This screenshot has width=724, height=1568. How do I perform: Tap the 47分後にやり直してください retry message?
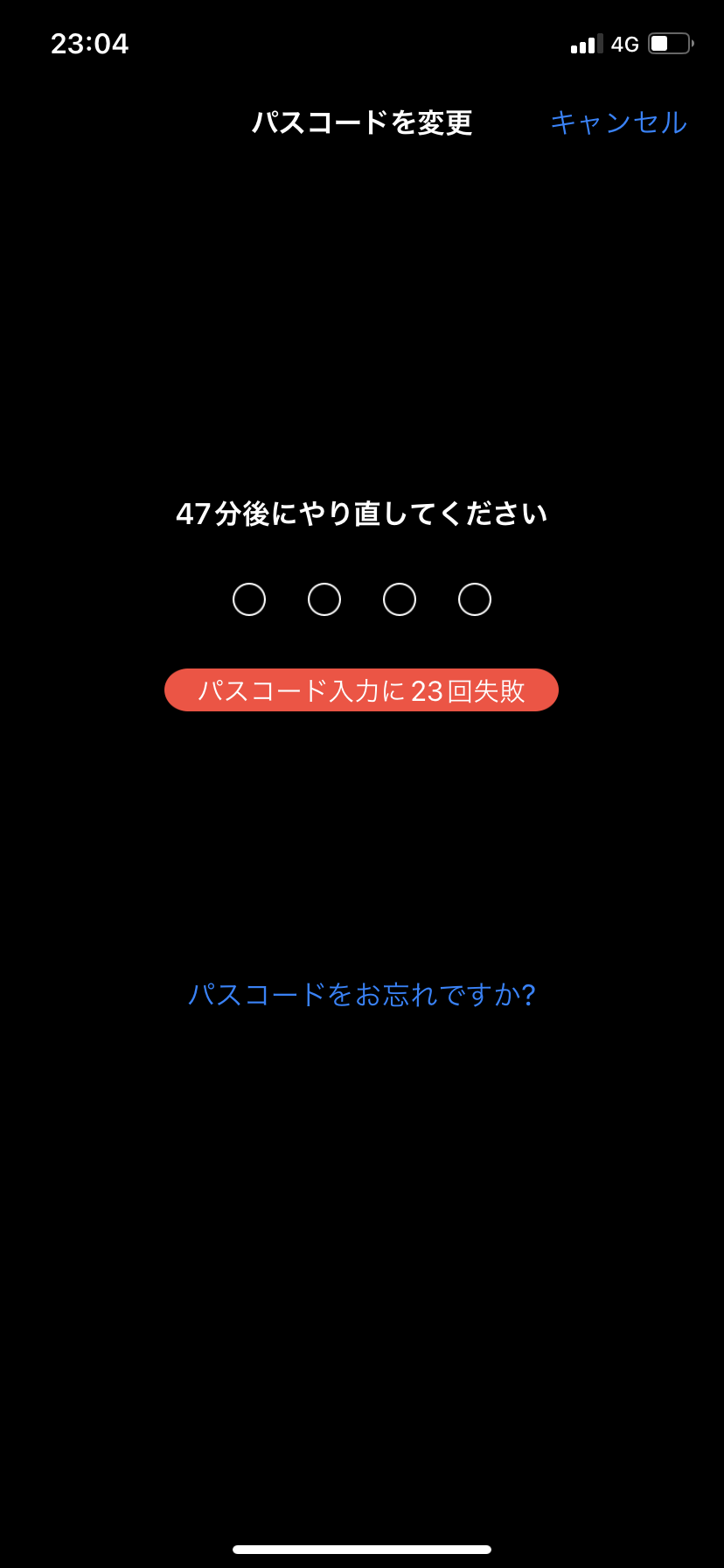[361, 514]
